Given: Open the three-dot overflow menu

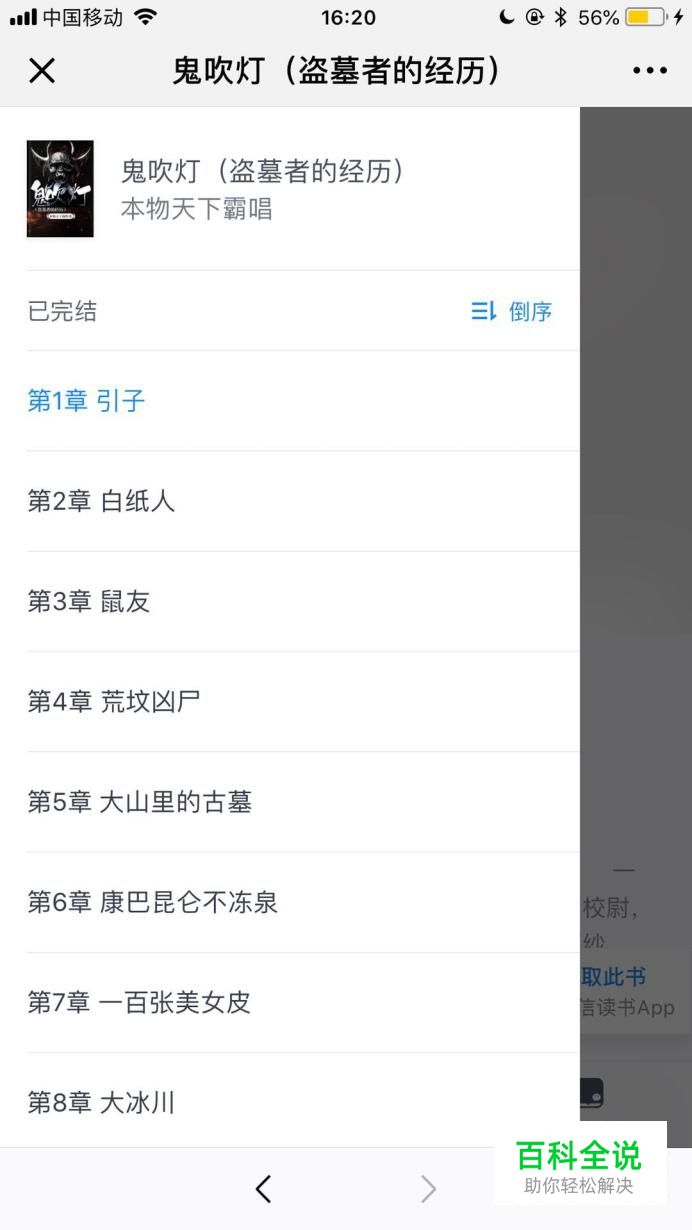Looking at the screenshot, I should click(x=650, y=71).
